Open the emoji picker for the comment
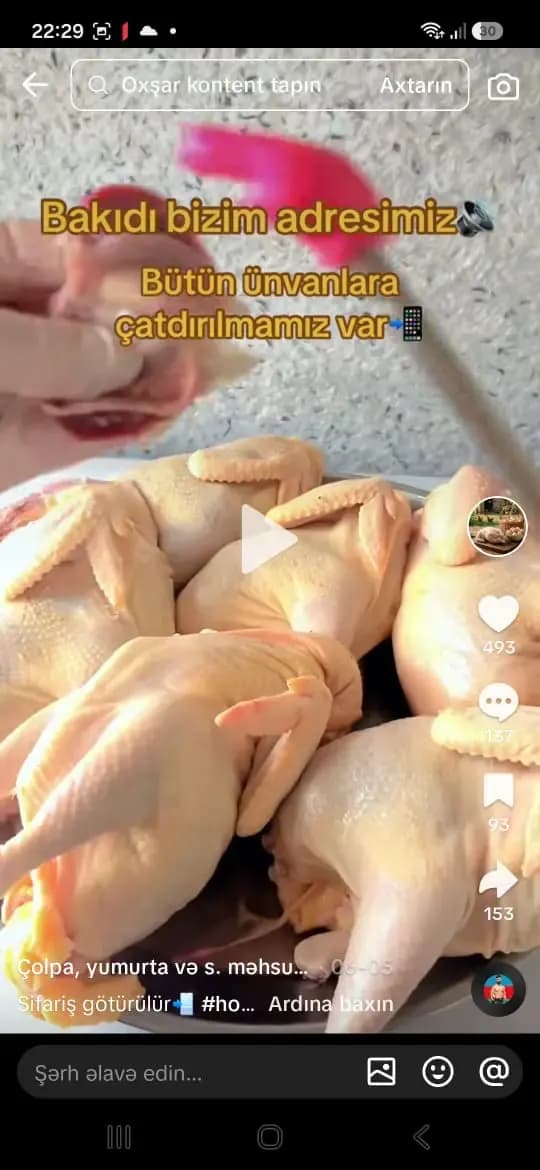Image resolution: width=540 pixels, height=1170 pixels. pyautogui.click(x=438, y=1072)
